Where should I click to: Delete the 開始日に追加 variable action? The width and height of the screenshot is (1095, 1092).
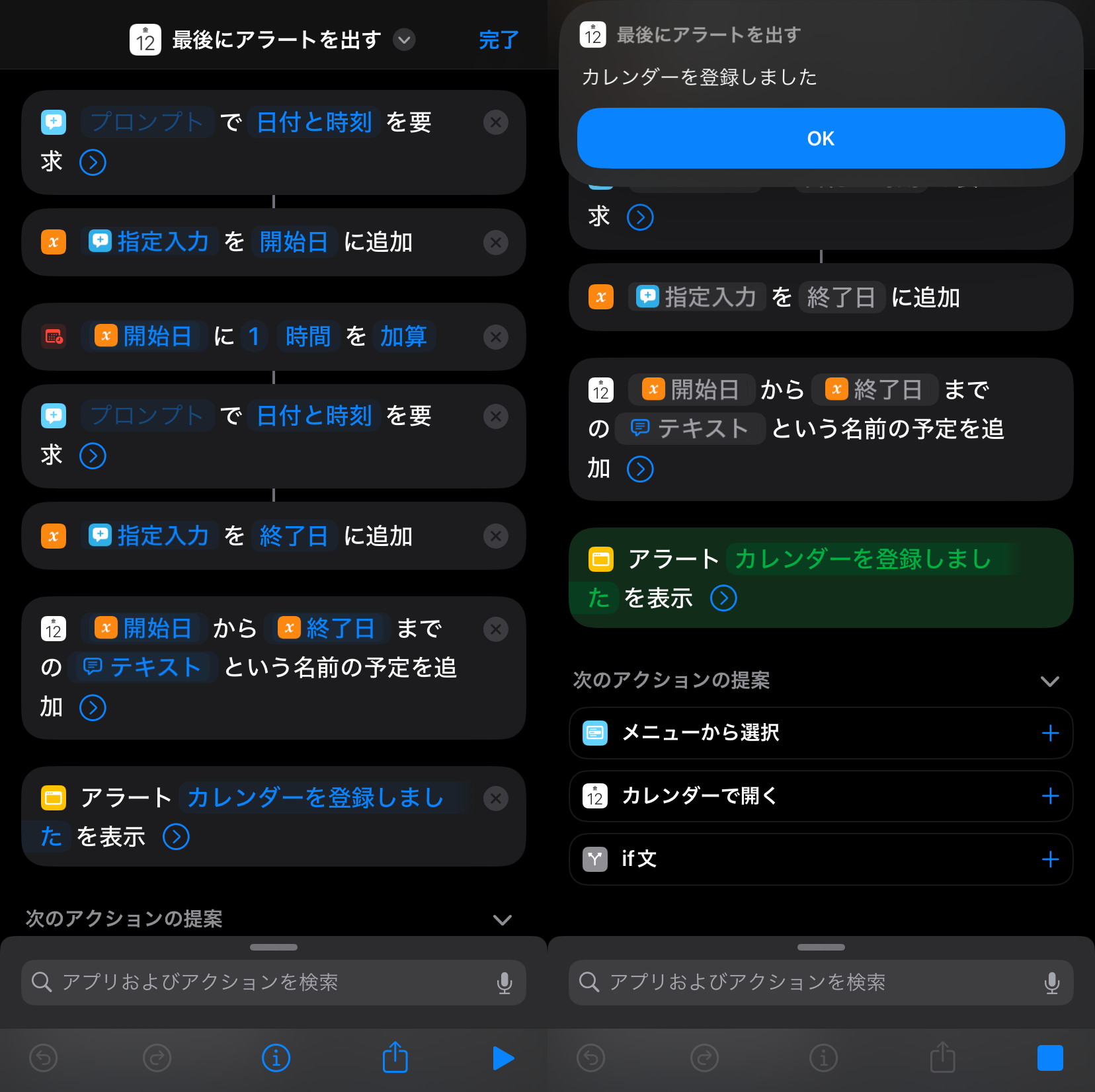(x=495, y=243)
